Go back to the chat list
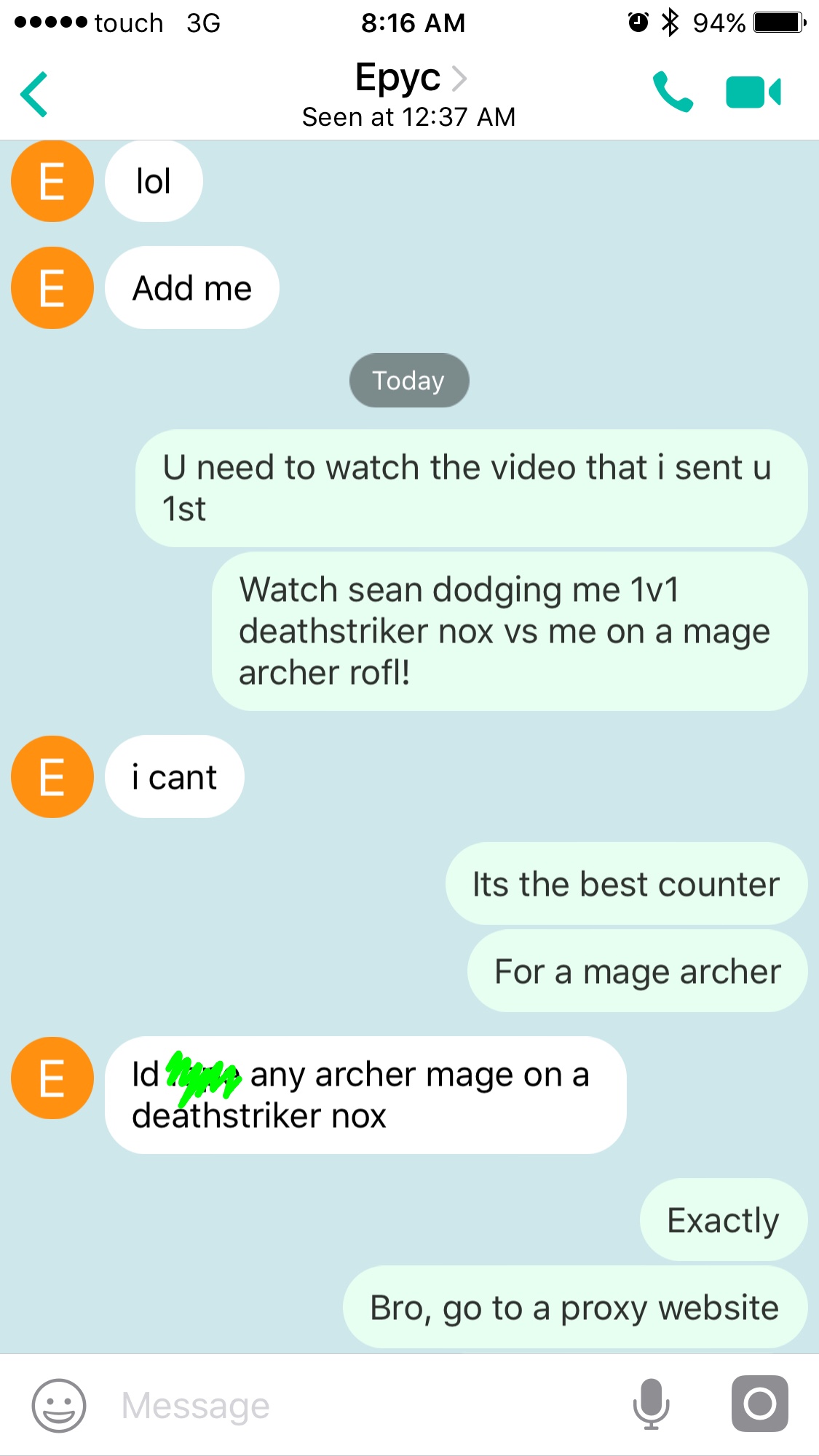The height and width of the screenshot is (1456, 819). pyautogui.click(x=34, y=94)
